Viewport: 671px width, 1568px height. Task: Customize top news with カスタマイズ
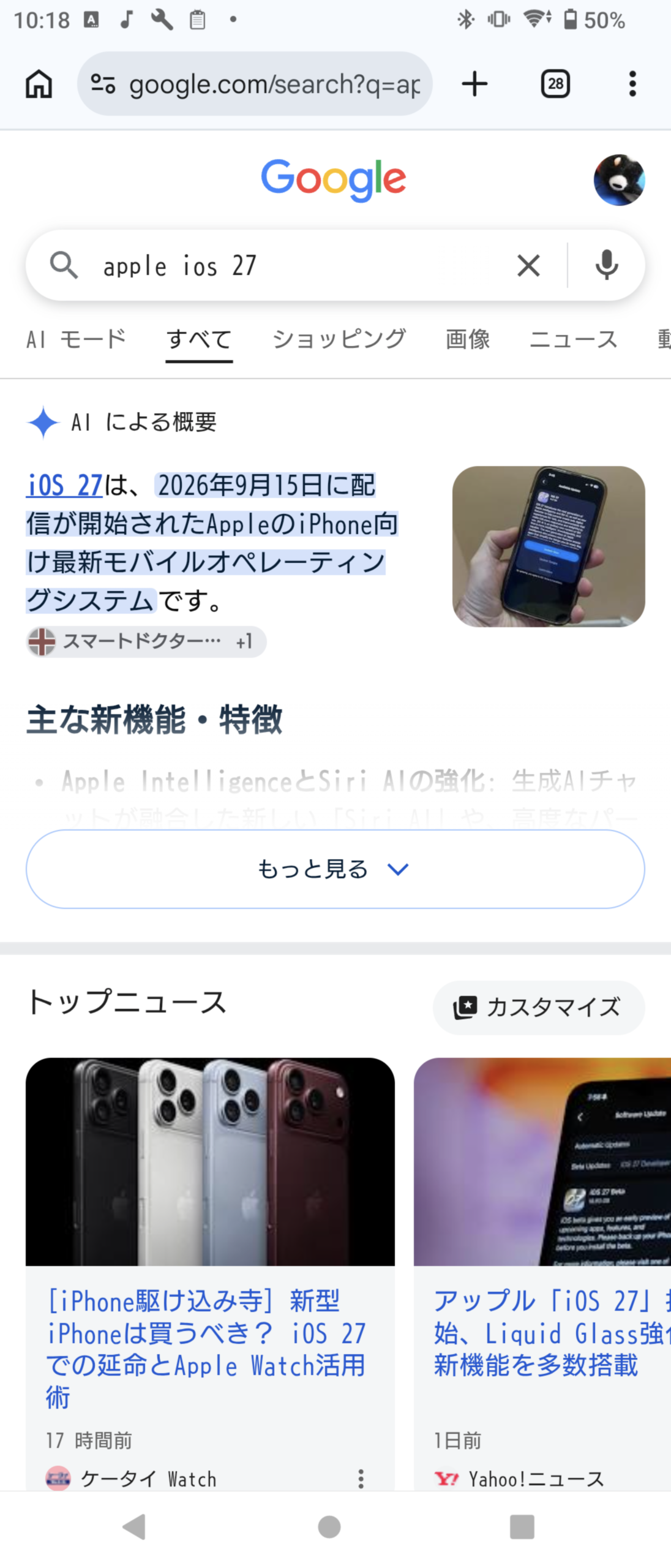click(539, 1008)
